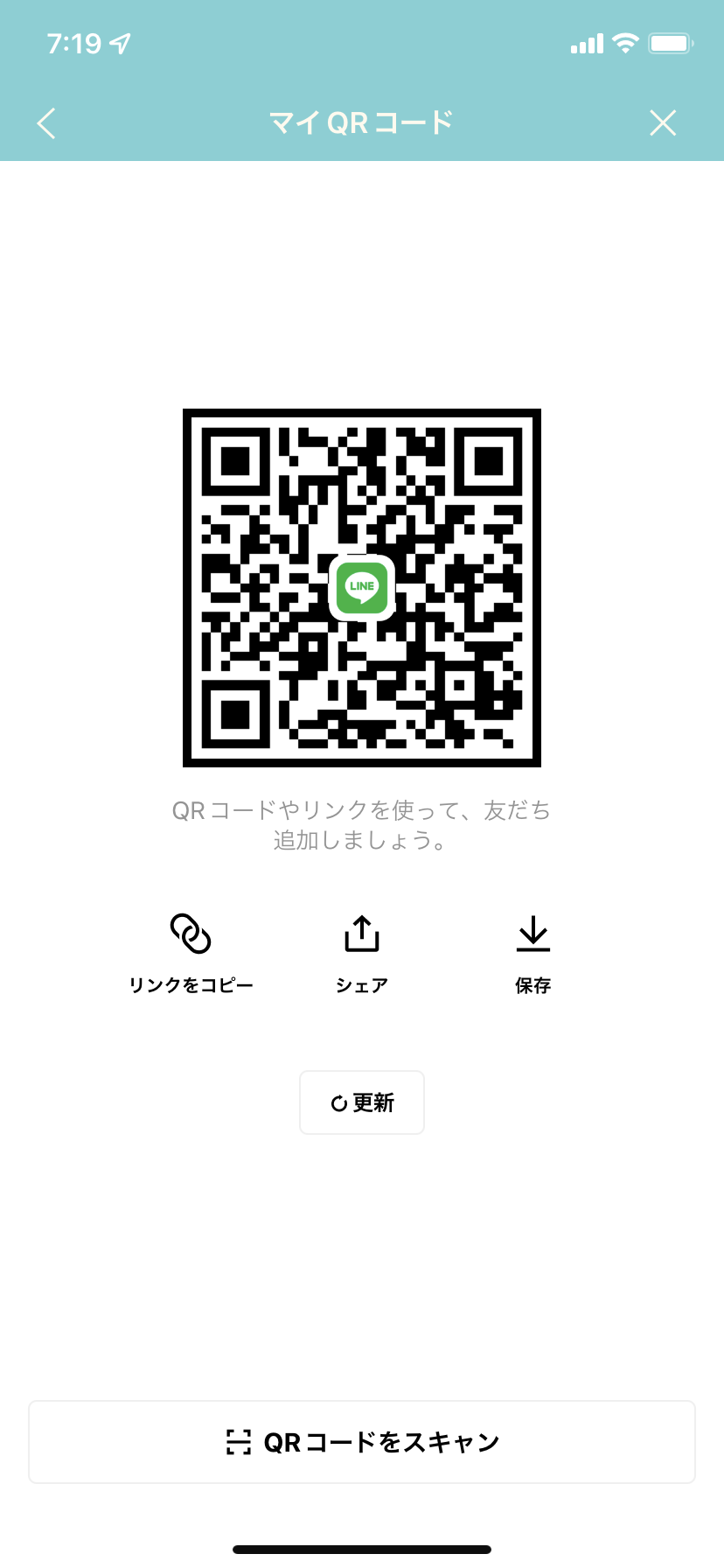Share the QR code via シェア
The width and height of the screenshot is (724, 1568).
pos(361,952)
